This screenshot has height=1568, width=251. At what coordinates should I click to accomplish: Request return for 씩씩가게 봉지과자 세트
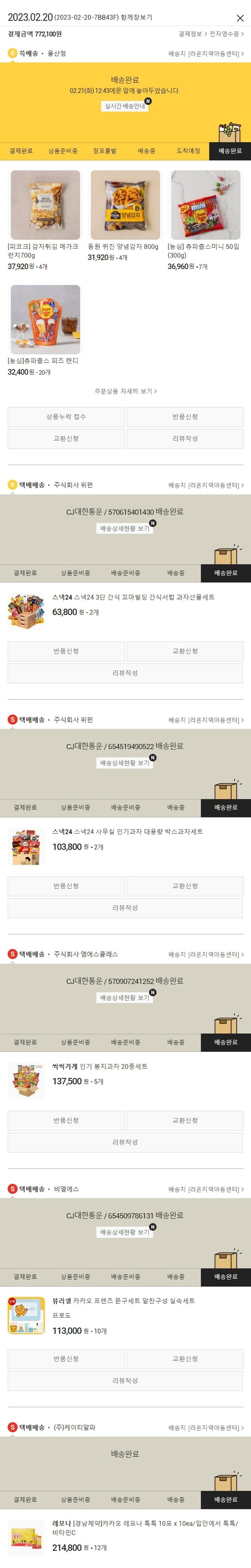pos(66,1121)
